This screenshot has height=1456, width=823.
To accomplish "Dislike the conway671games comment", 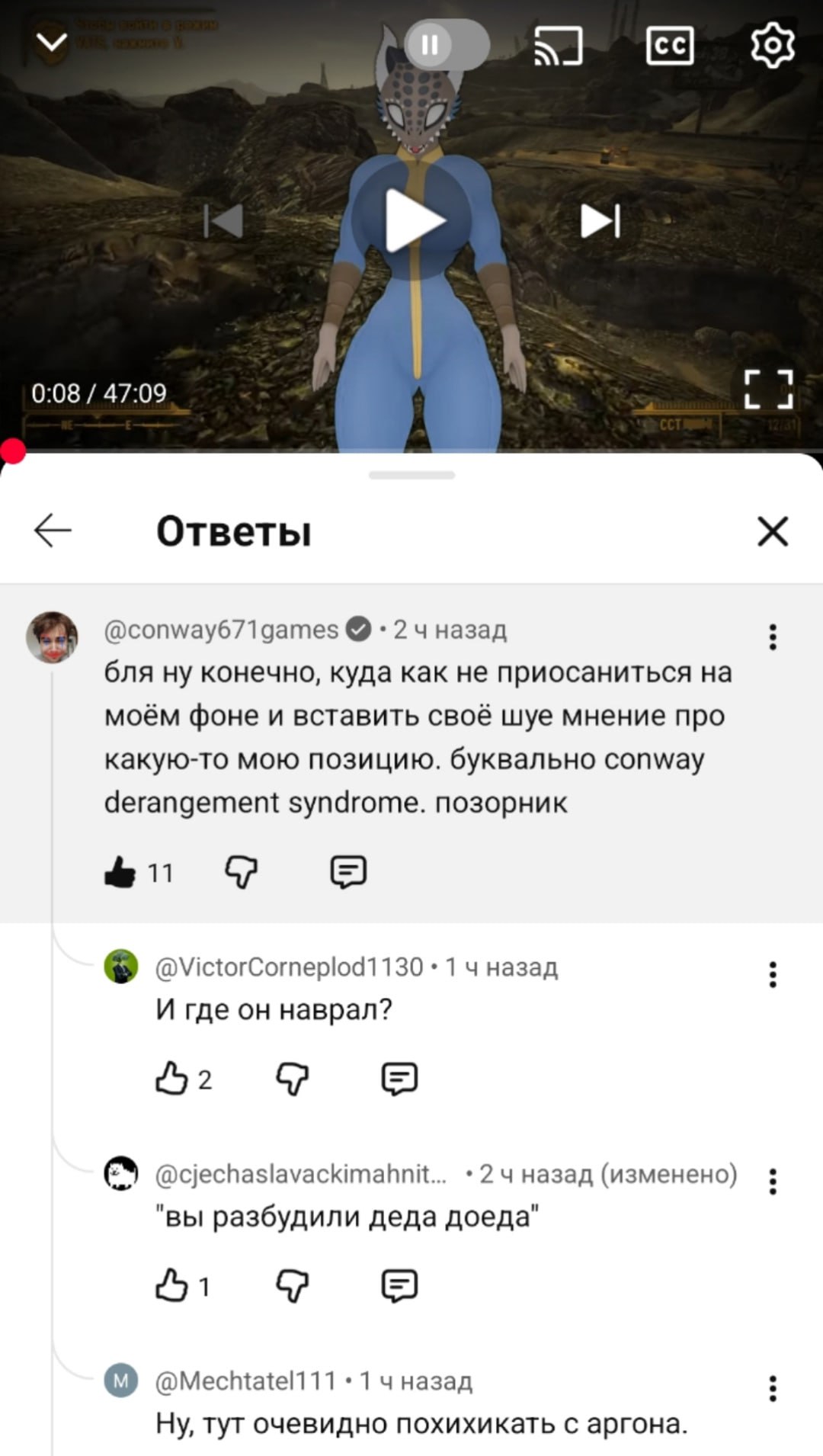I will [x=242, y=871].
